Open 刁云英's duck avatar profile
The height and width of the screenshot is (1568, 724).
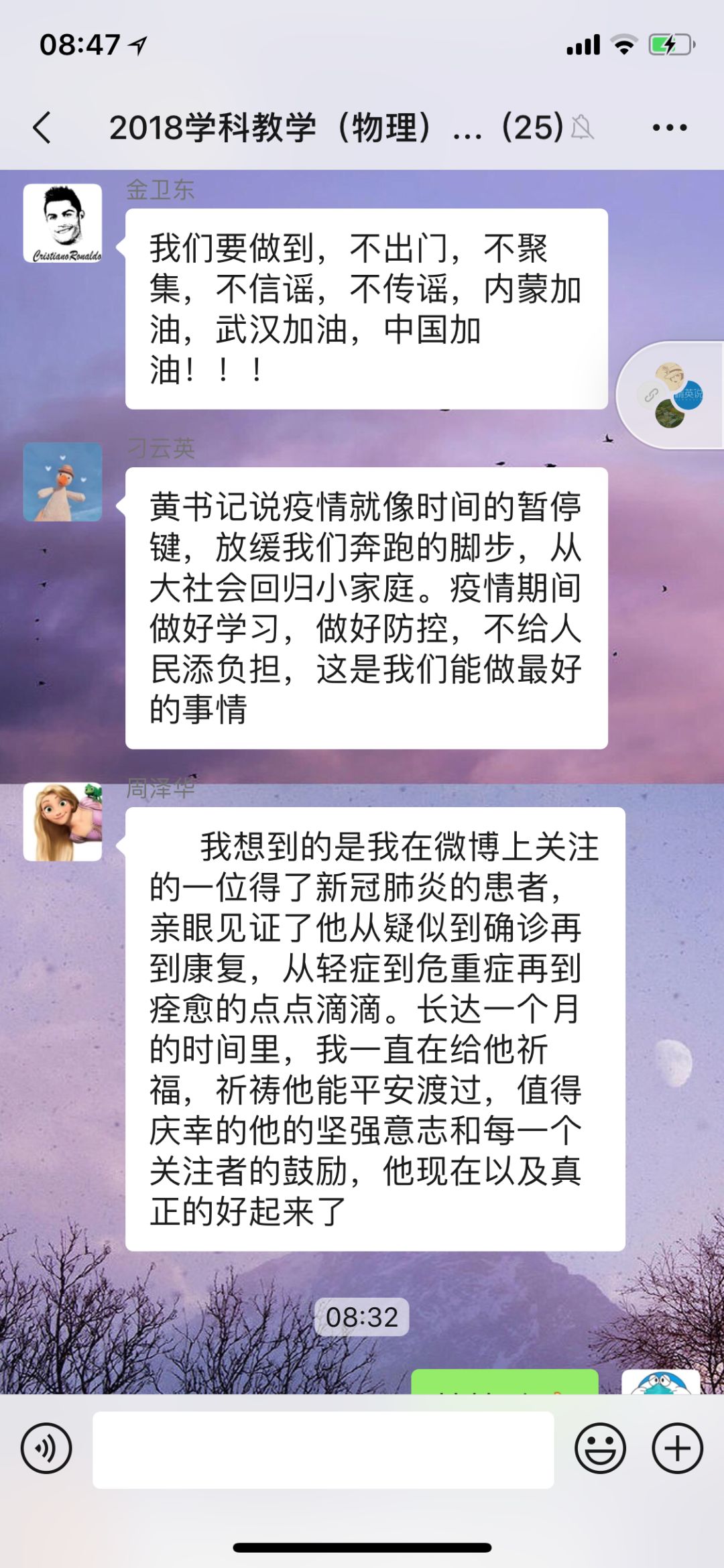tap(62, 482)
